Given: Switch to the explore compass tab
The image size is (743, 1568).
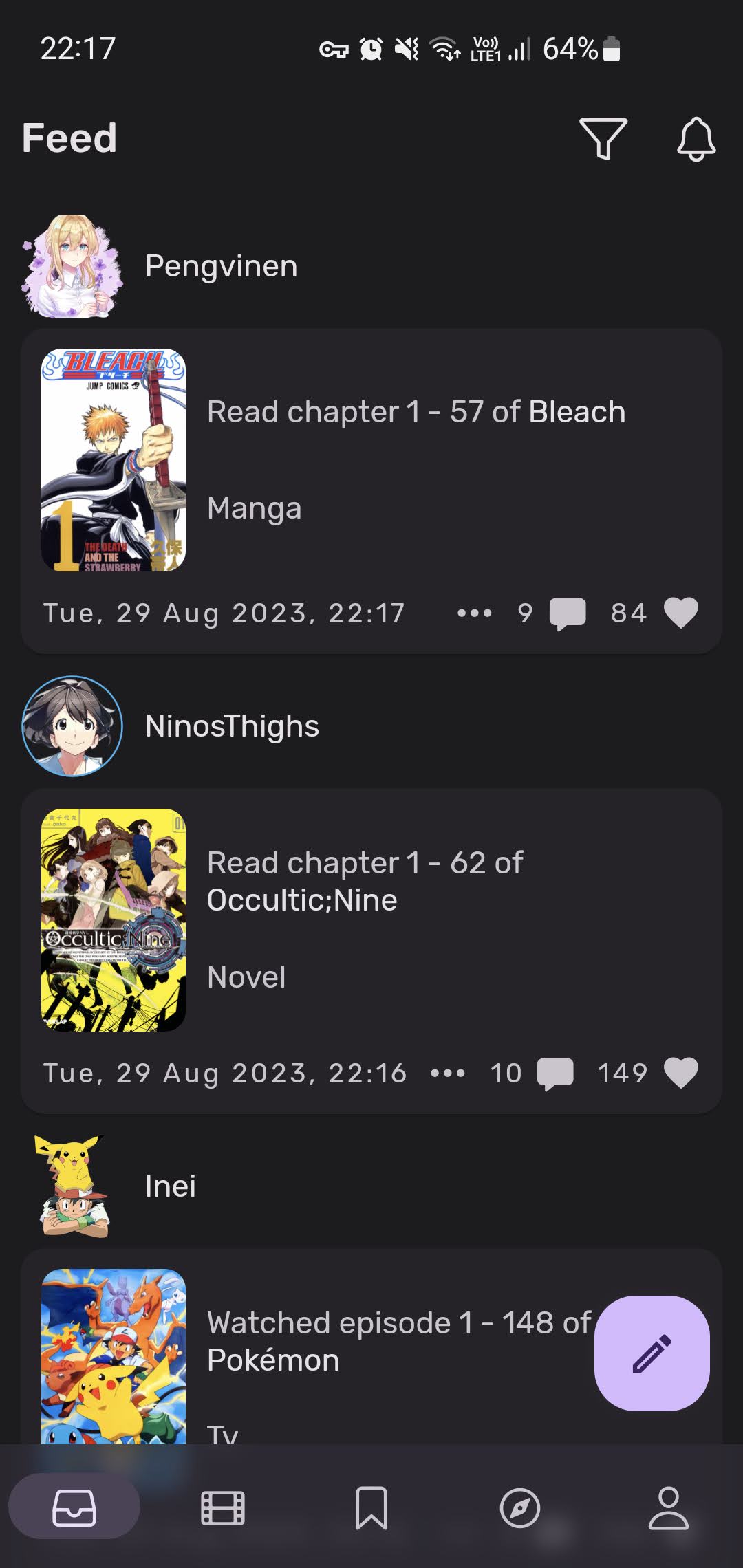Looking at the screenshot, I should click(x=519, y=1508).
